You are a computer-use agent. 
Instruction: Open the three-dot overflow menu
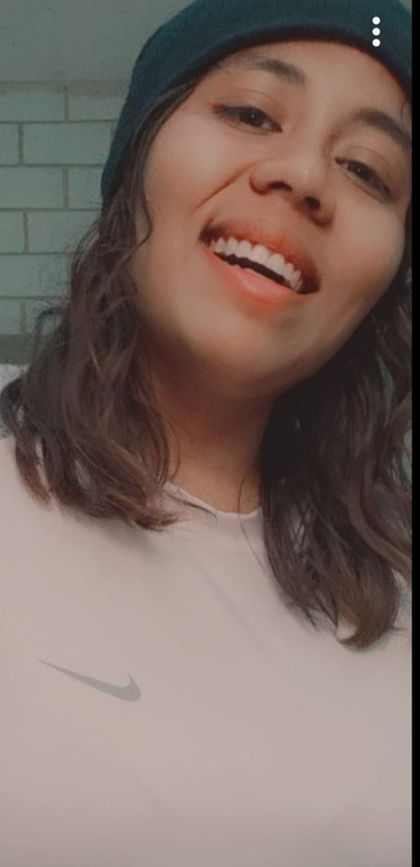point(376,32)
